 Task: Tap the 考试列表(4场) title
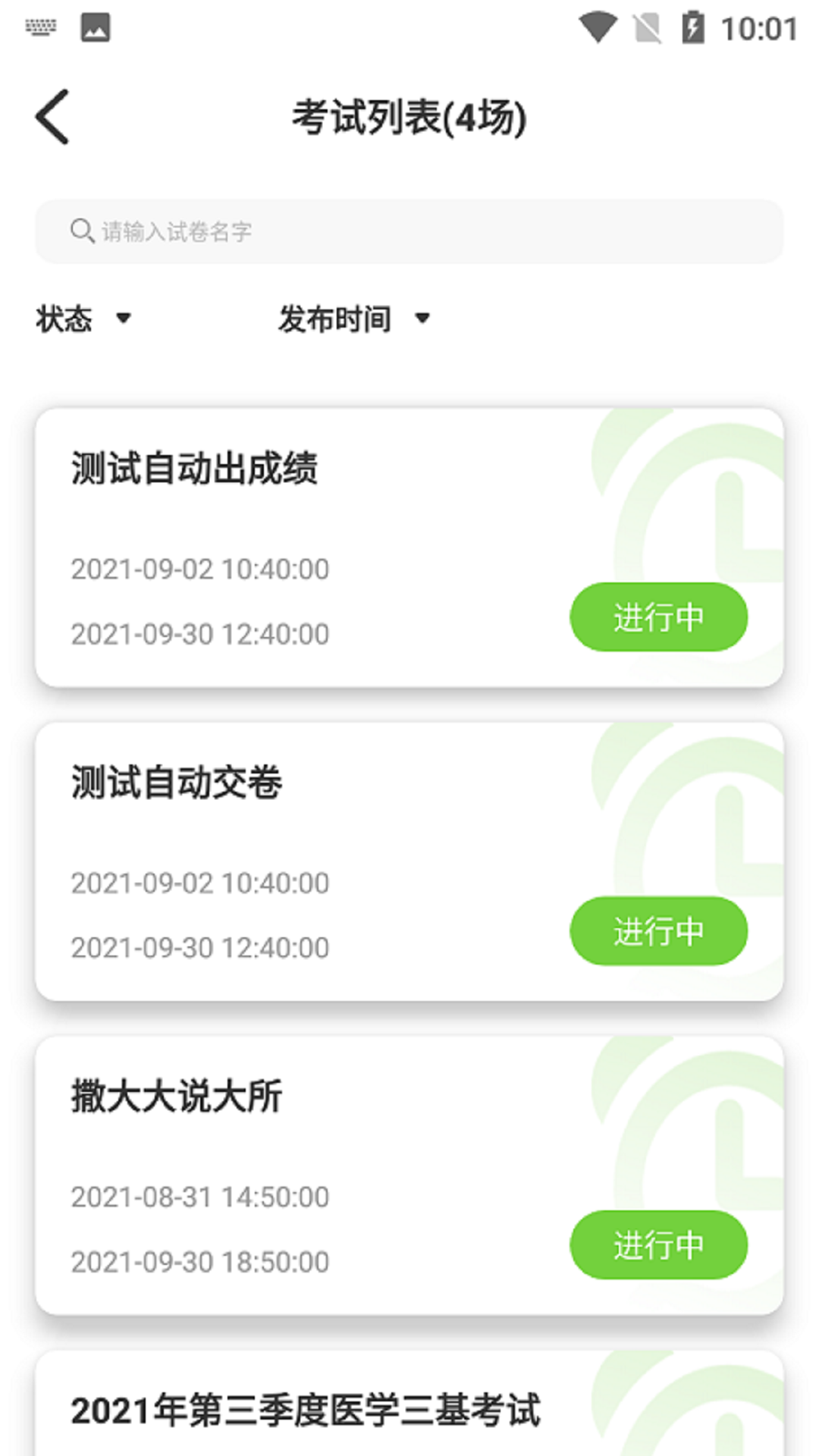(409, 116)
